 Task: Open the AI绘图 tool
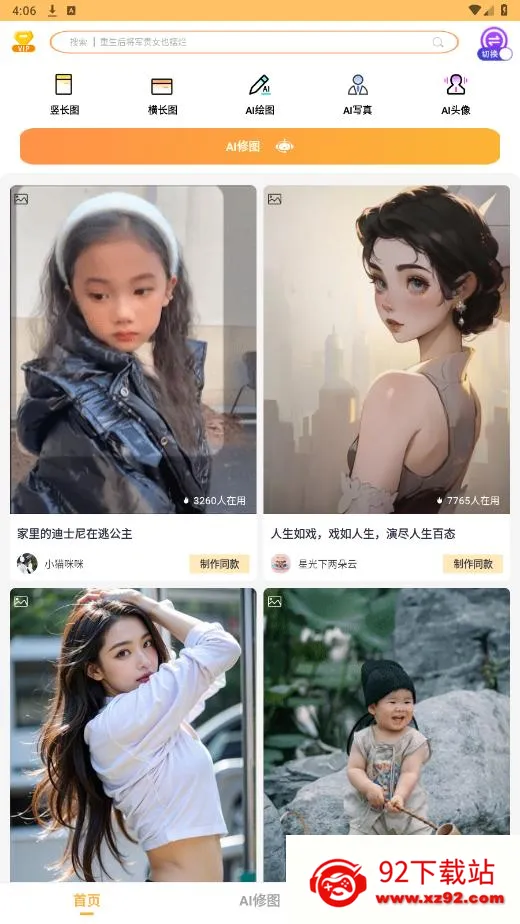tap(260, 94)
